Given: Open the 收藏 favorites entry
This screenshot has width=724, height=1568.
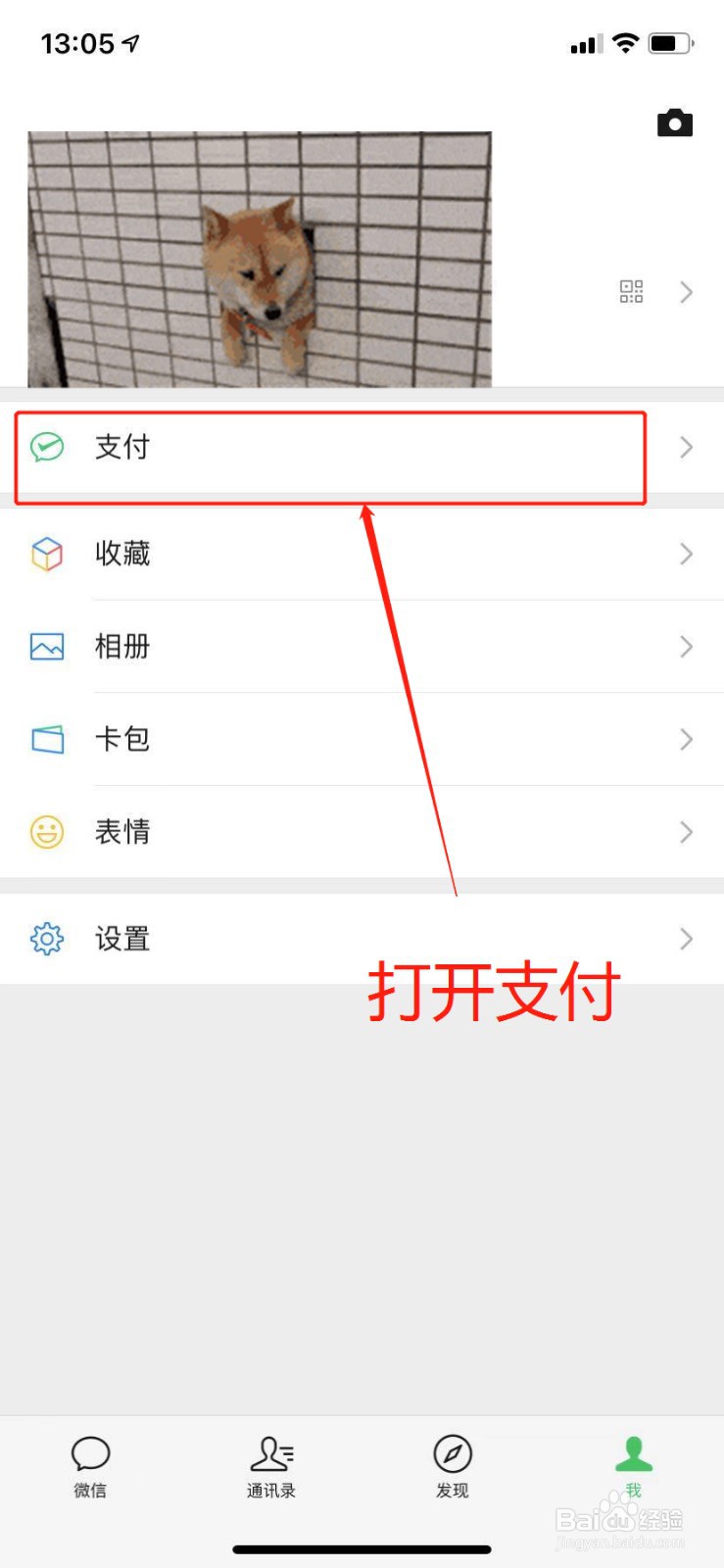Looking at the screenshot, I should (123, 554).
